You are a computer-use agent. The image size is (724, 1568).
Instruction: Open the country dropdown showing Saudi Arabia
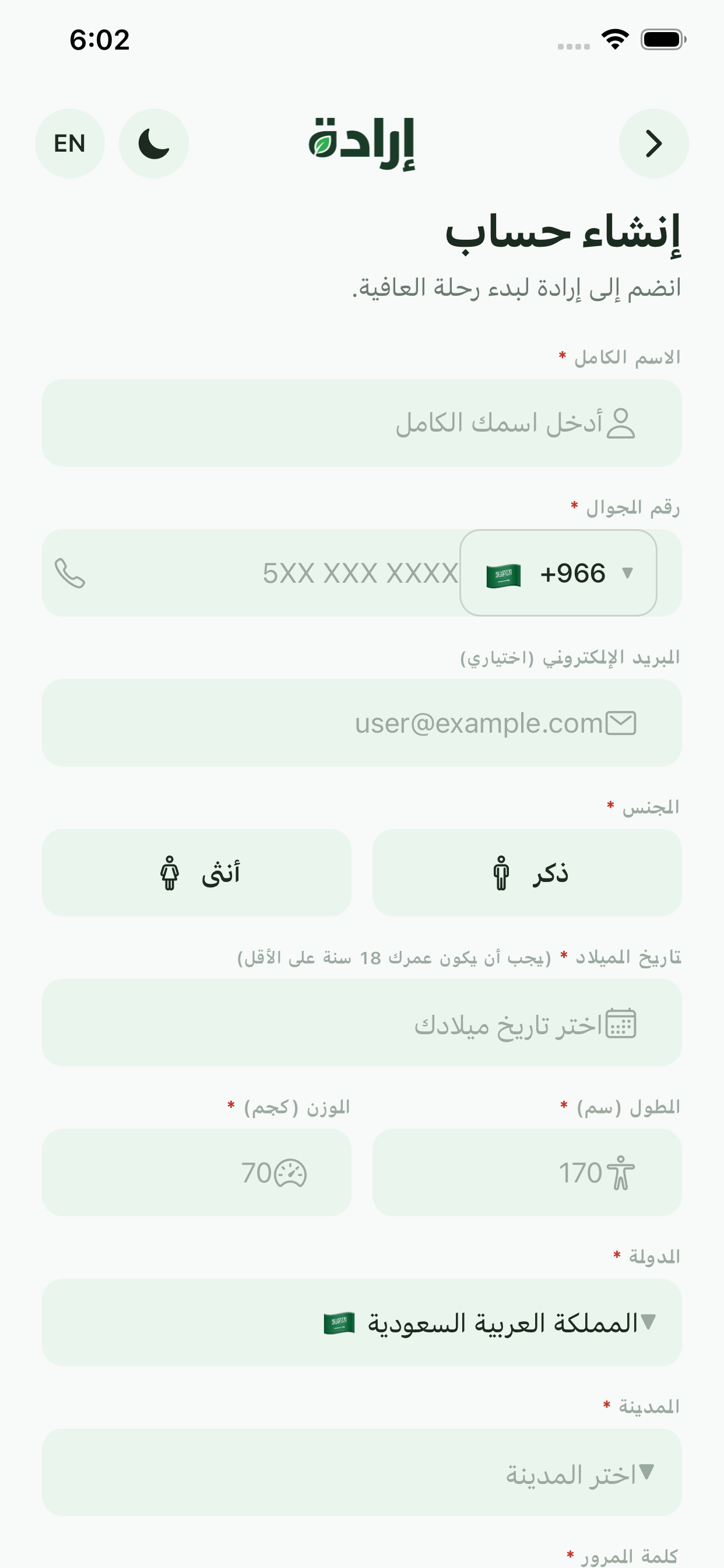361,1322
